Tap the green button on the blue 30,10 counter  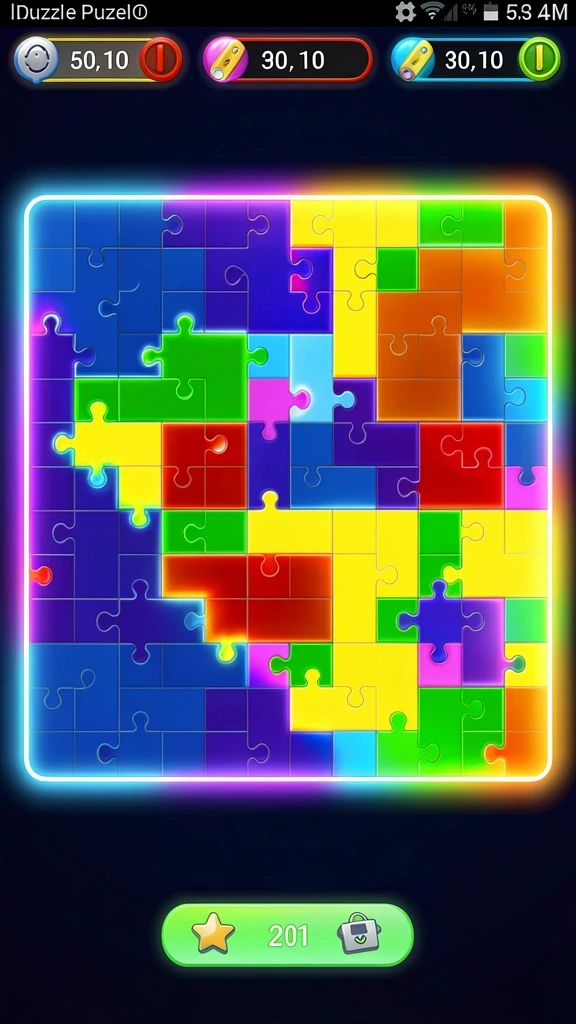[539, 59]
